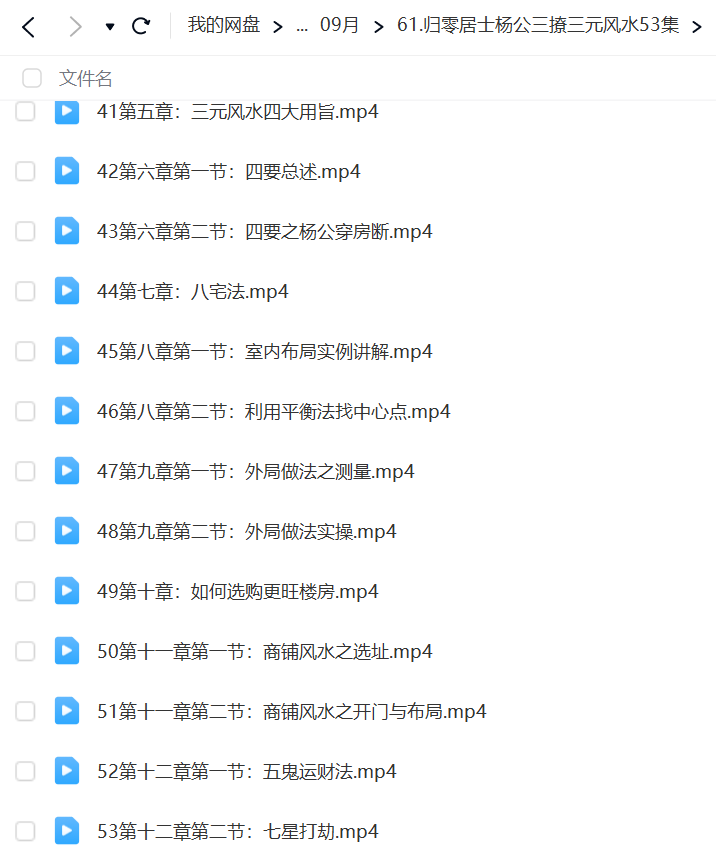The height and width of the screenshot is (853, 716).
Task: Open the navigation history dropdown
Action: [109, 26]
